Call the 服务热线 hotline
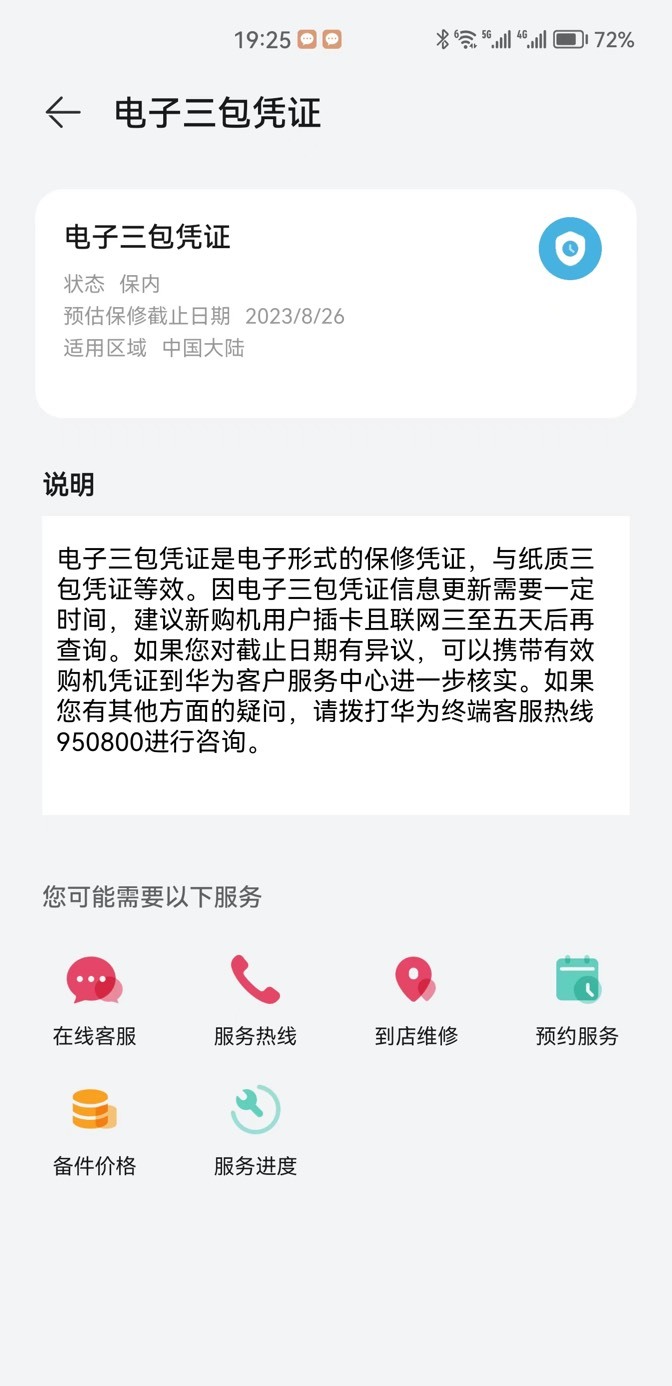Viewport: 672px width, 1386px height. (255, 1000)
